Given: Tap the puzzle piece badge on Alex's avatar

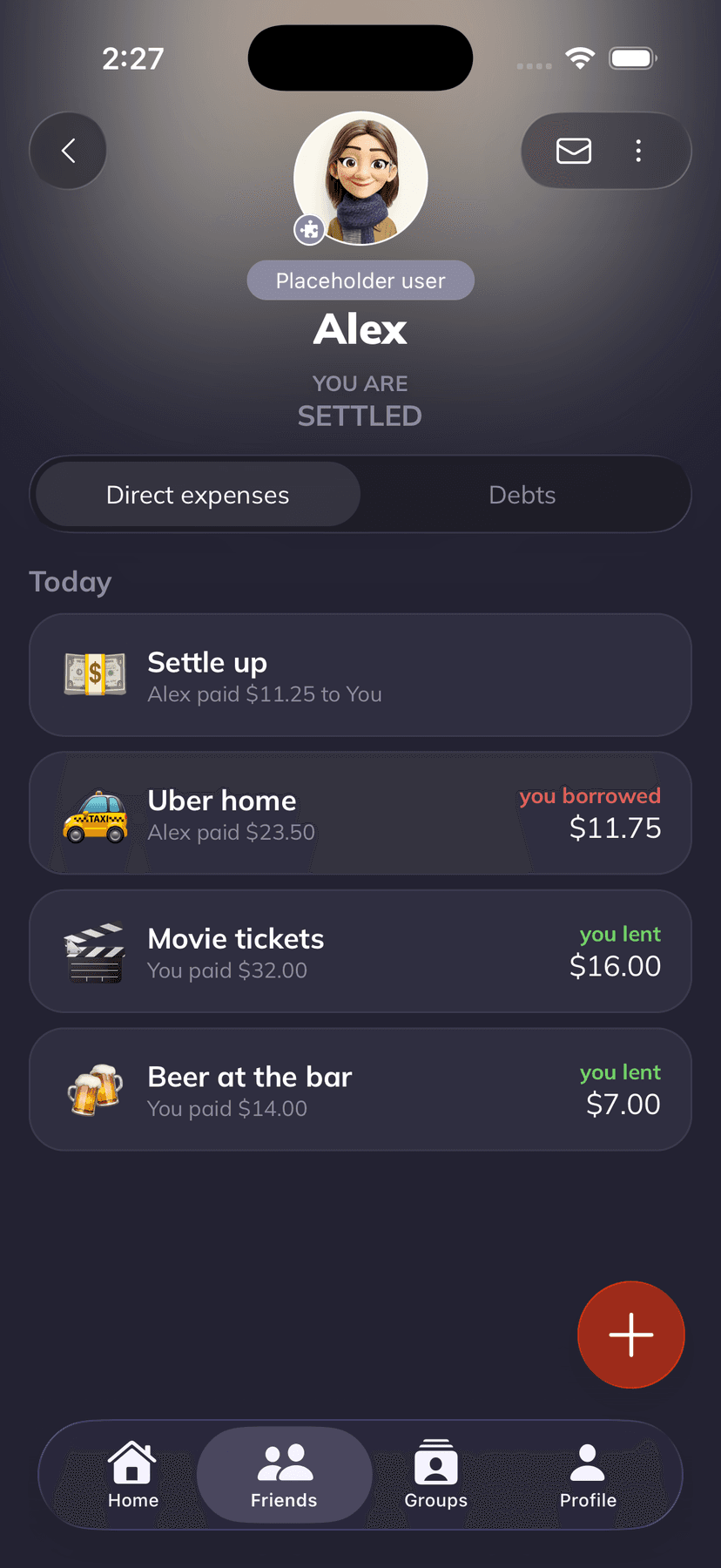Looking at the screenshot, I should 310,229.
